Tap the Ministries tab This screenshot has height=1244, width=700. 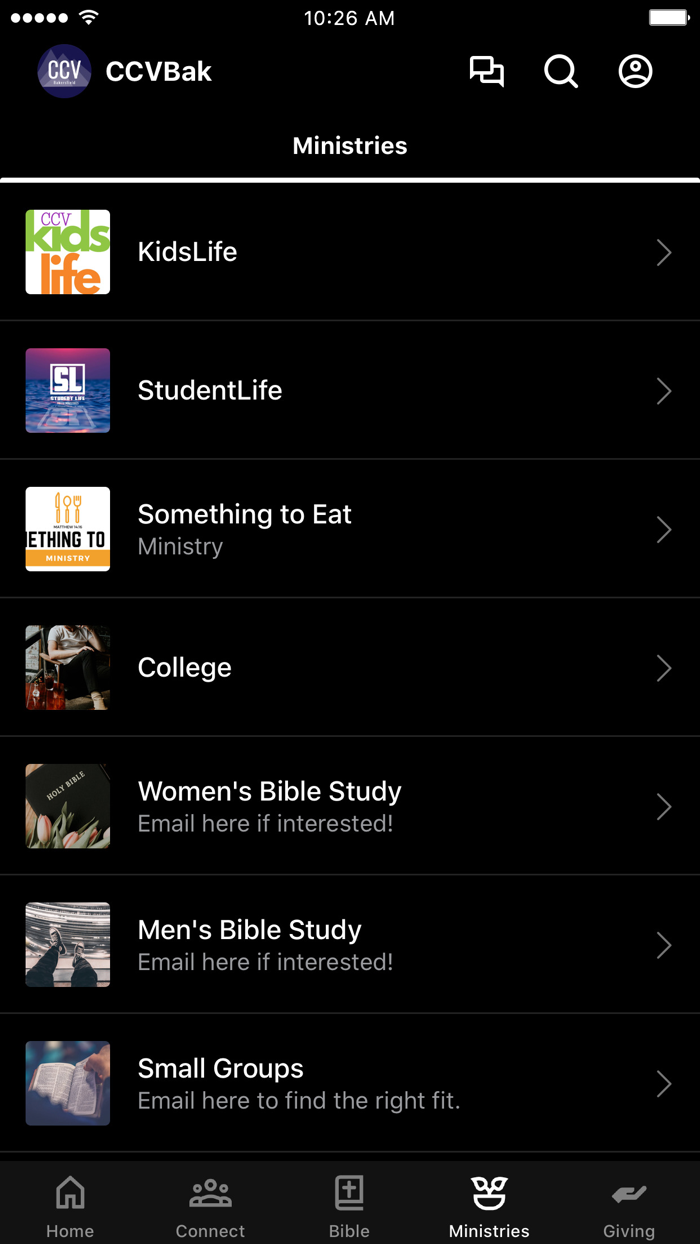click(489, 1205)
